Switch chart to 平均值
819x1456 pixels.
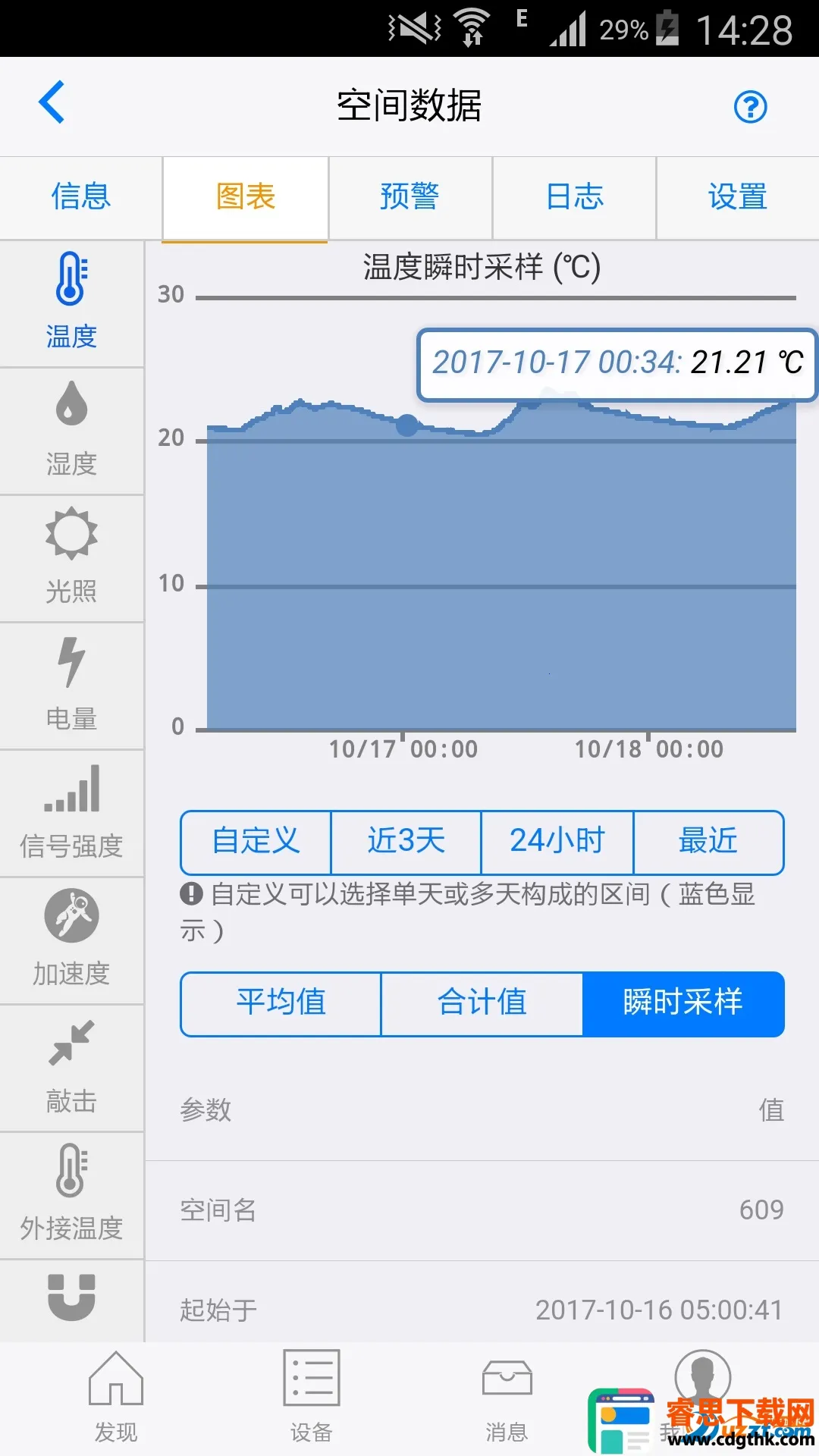coord(281,1003)
